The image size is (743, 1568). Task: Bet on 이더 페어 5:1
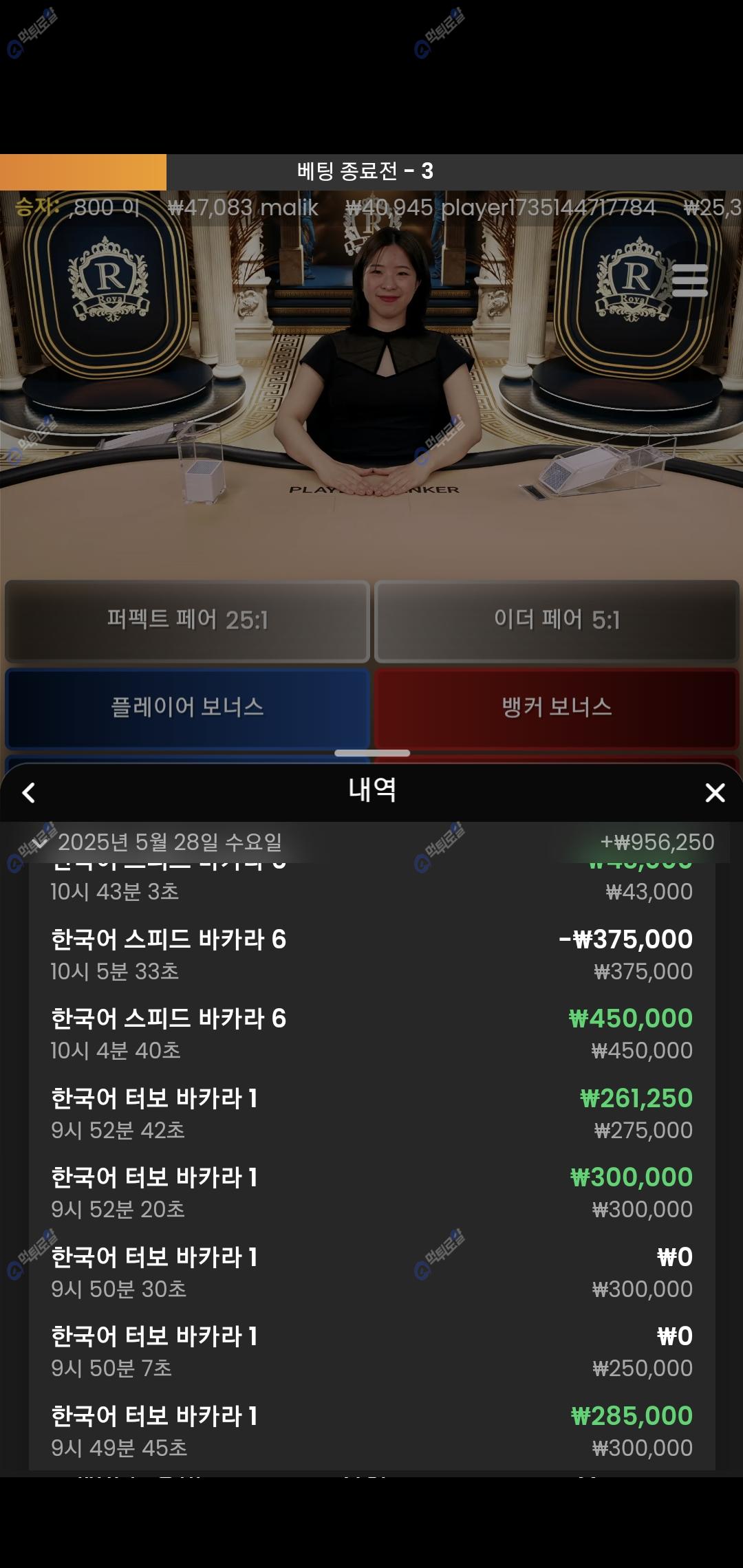pos(557,620)
